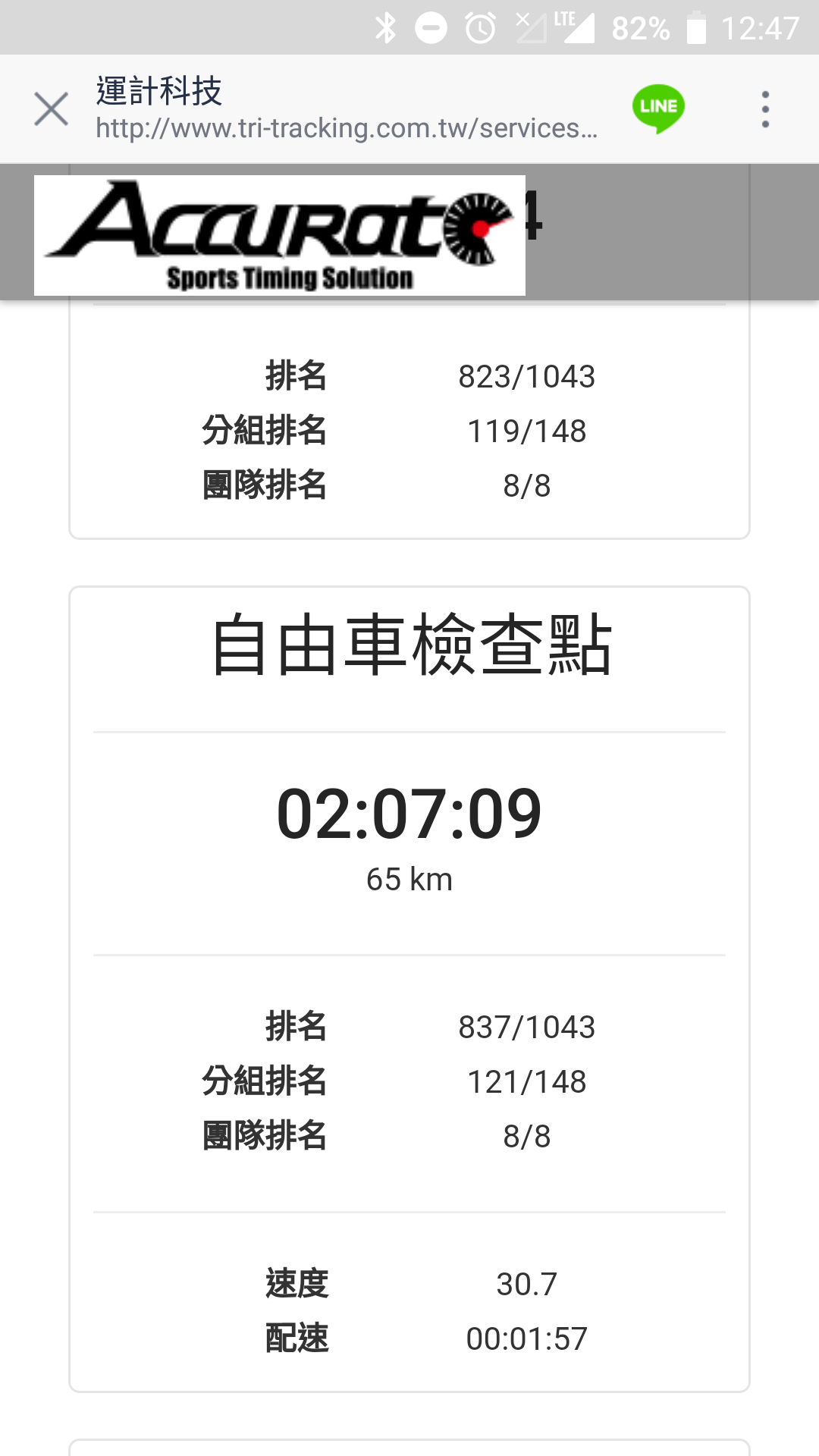Share this page via LINE
Screen dimensions: 819x1456
(658, 108)
